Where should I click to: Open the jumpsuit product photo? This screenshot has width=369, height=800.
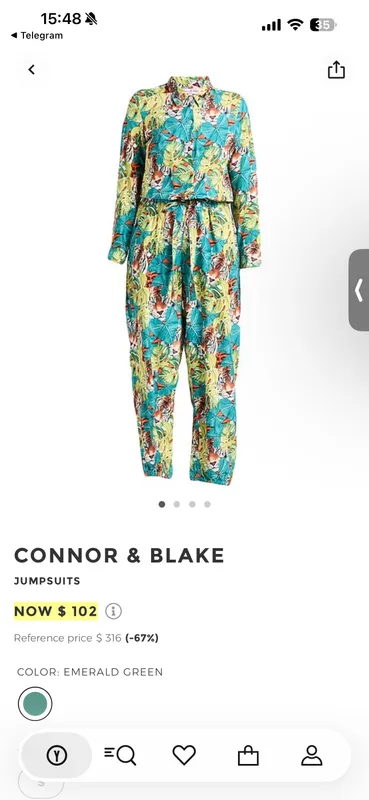[185, 280]
